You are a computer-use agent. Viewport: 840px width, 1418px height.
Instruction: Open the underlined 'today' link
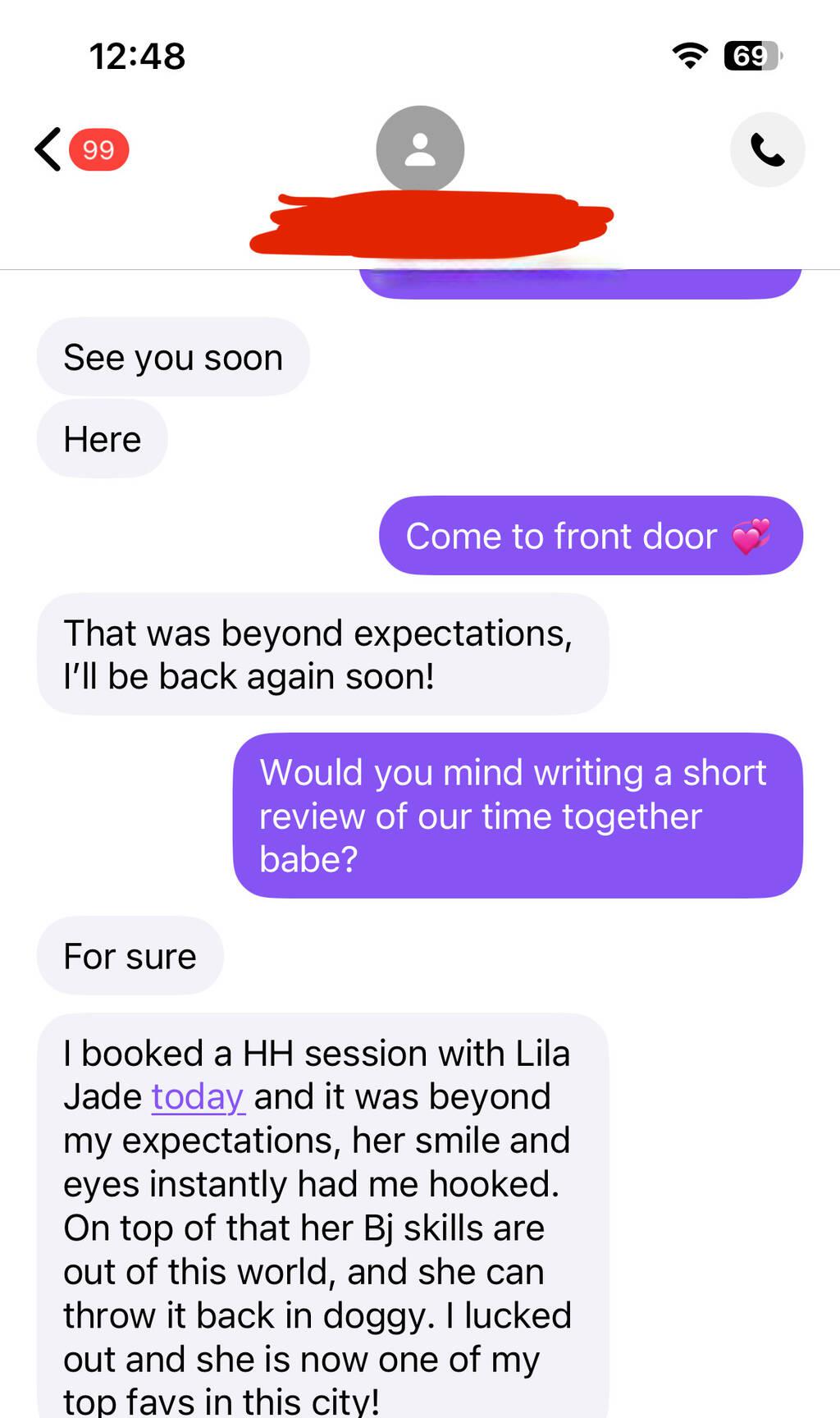pos(198,1097)
